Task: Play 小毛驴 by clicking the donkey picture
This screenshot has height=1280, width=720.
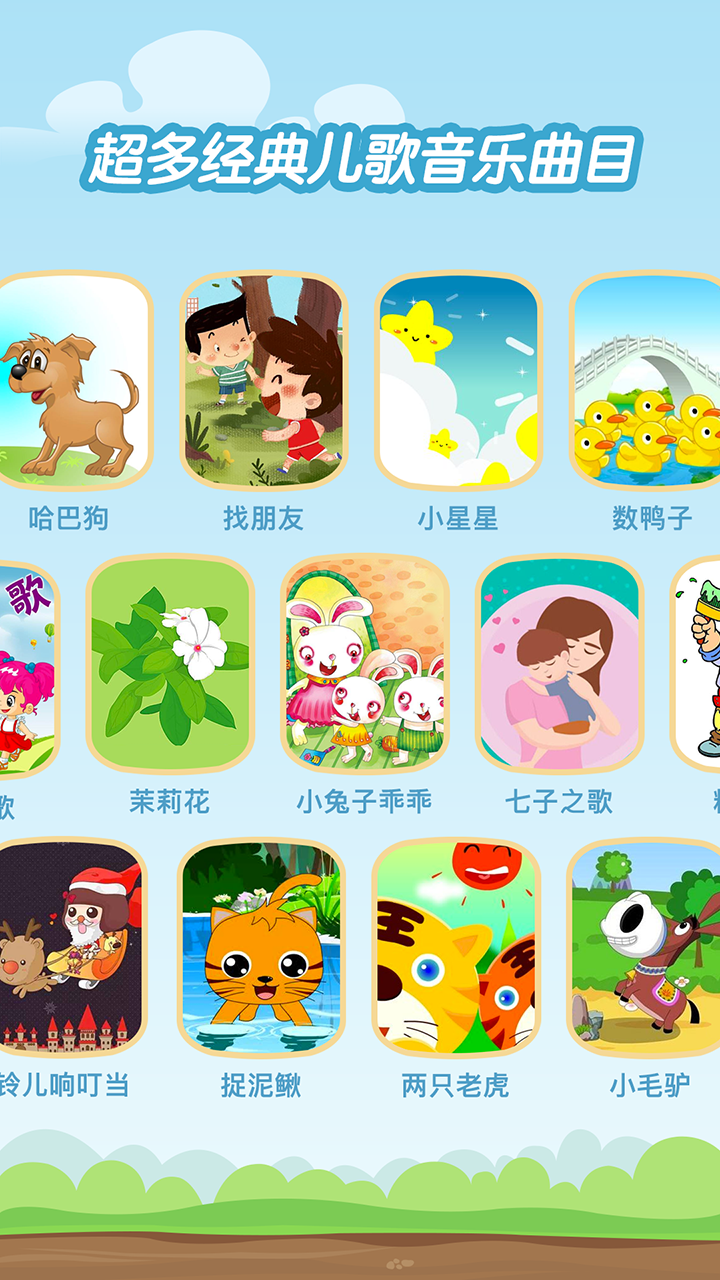Action: [648, 960]
